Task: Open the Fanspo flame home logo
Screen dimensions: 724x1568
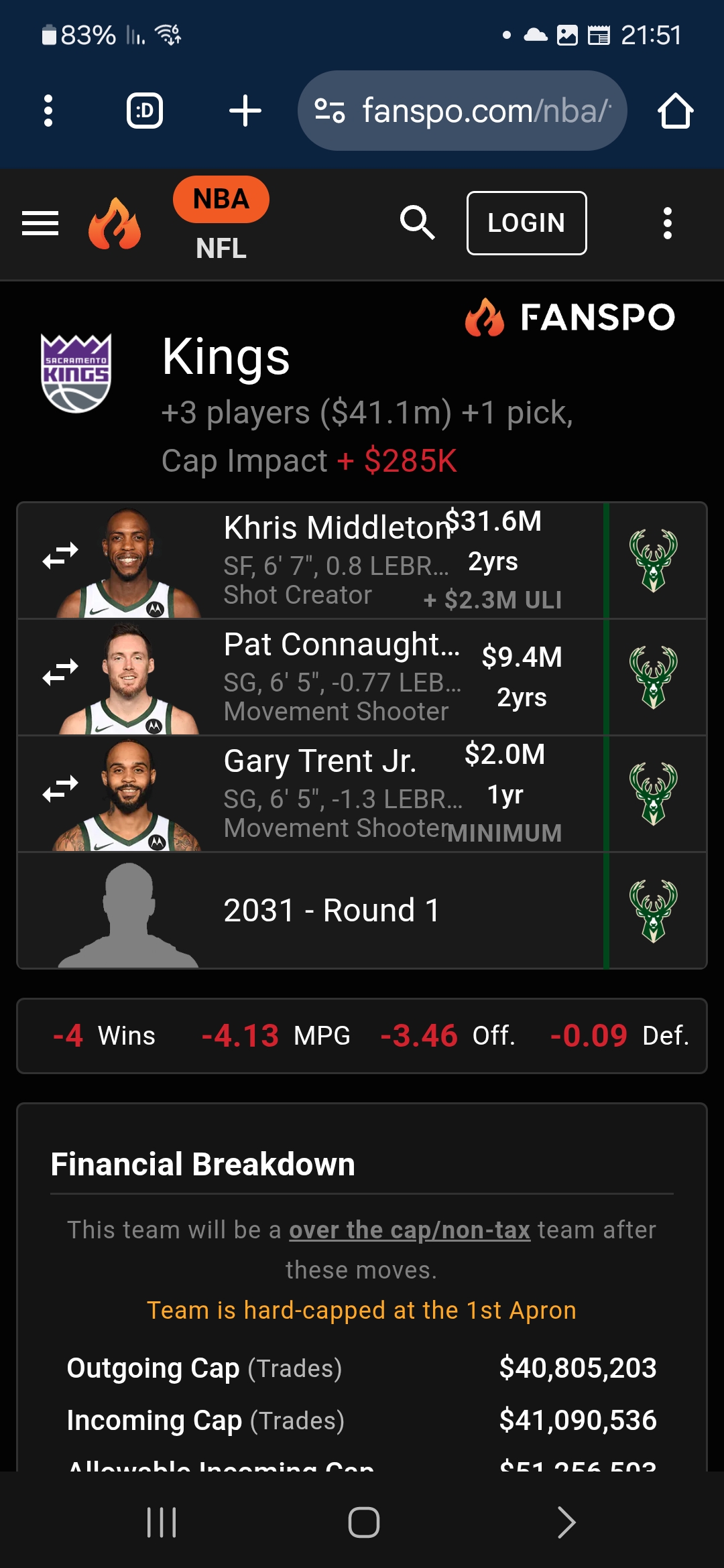Action: [115, 223]
